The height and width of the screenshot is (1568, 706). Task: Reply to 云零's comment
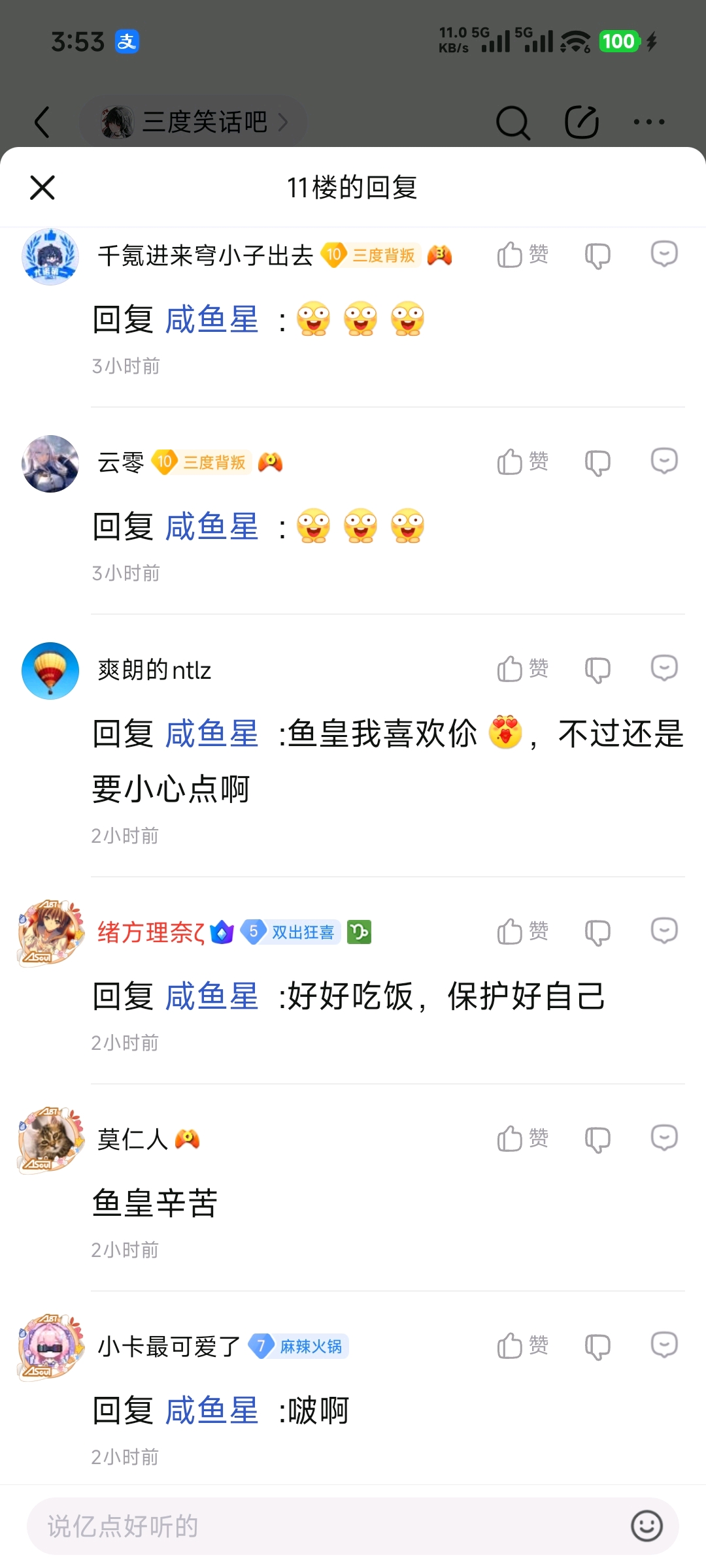[x=664, y=461]
